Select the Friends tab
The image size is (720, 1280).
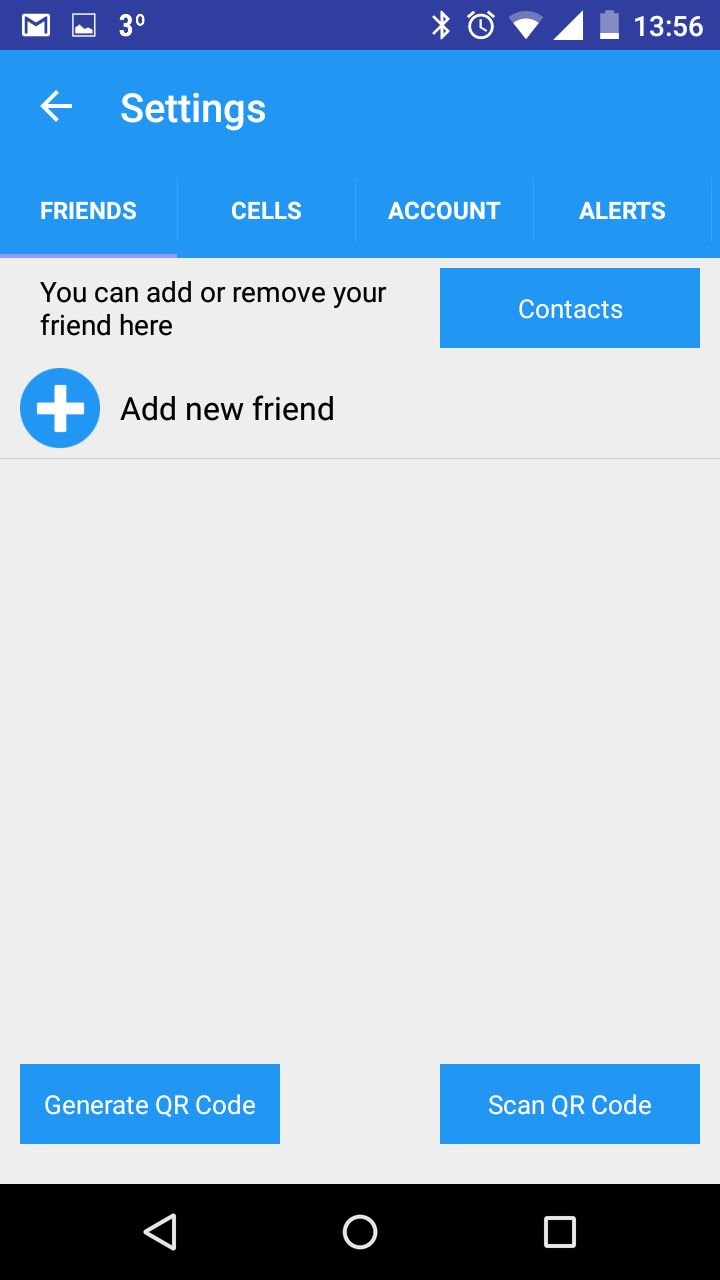89,211
